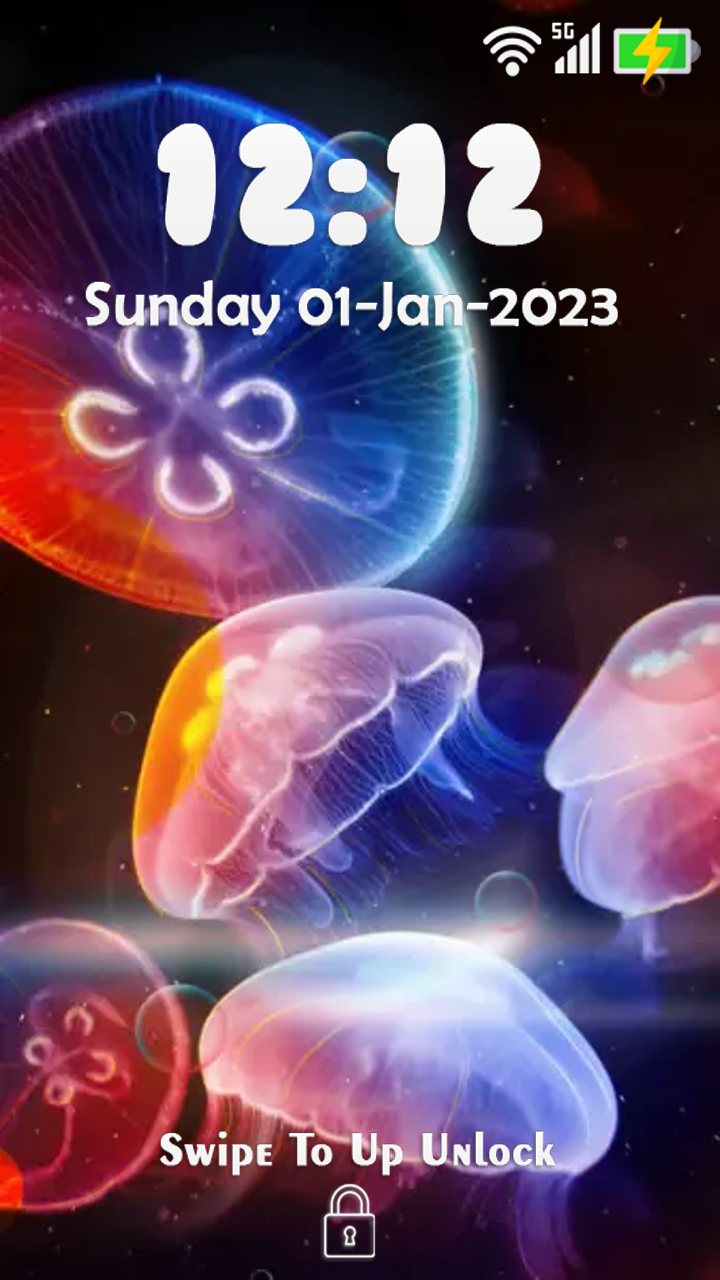720x1280 pixels.
Task: Tap the padlock unlock icon
Action: coord(349,1222)
